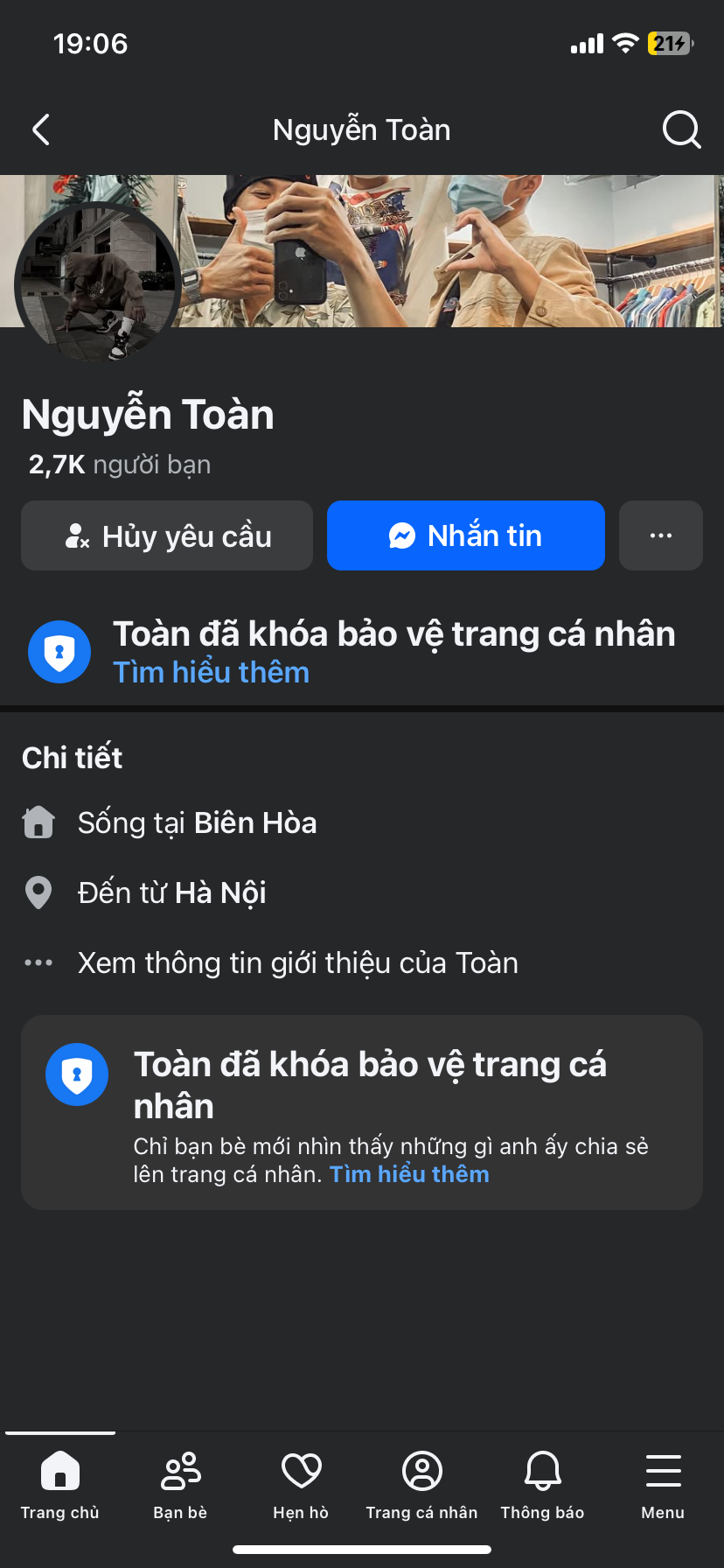Tap Tìm hiểu thêm in the locked profile card

[409, 1174]
